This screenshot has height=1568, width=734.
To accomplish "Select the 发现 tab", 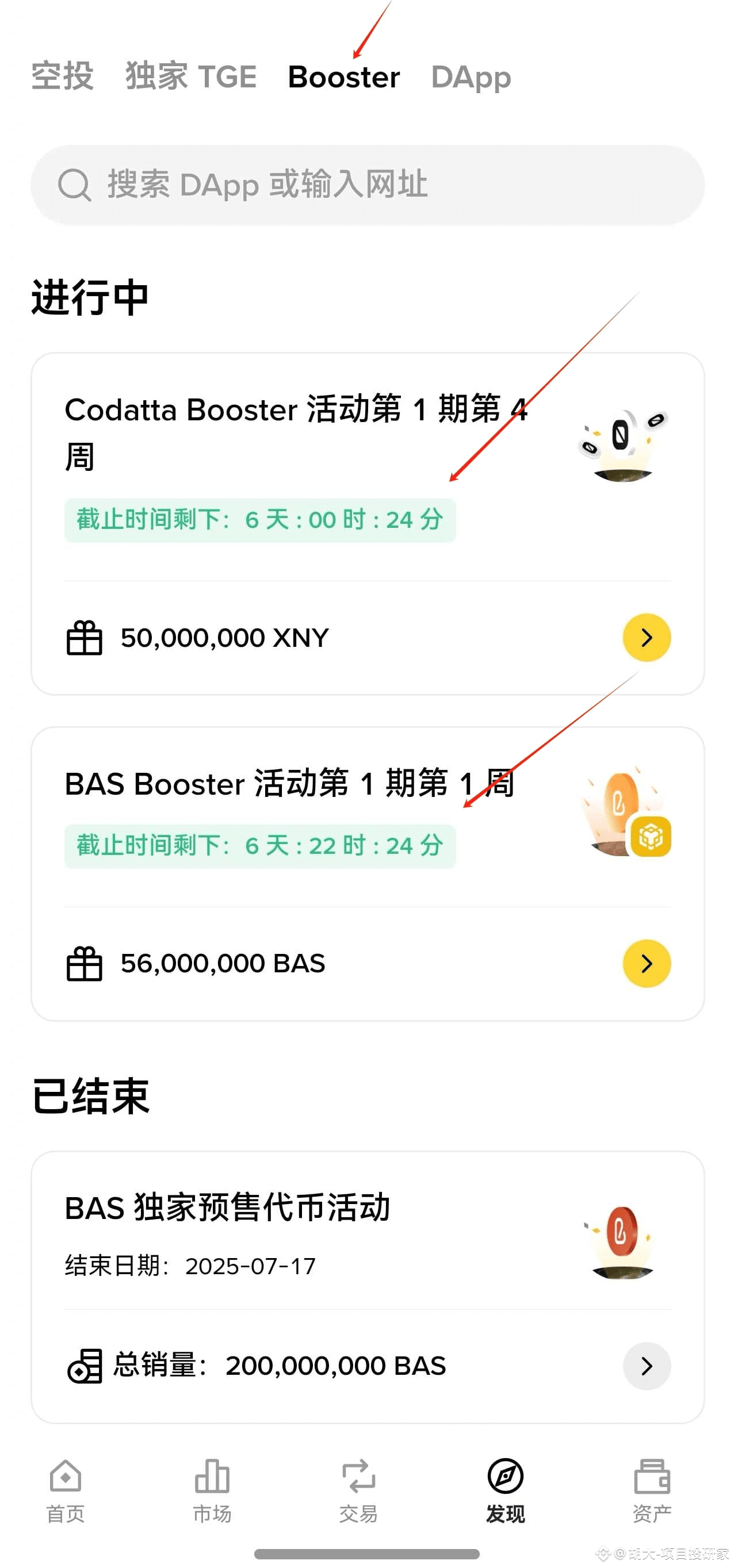I will pos(505,1489).
